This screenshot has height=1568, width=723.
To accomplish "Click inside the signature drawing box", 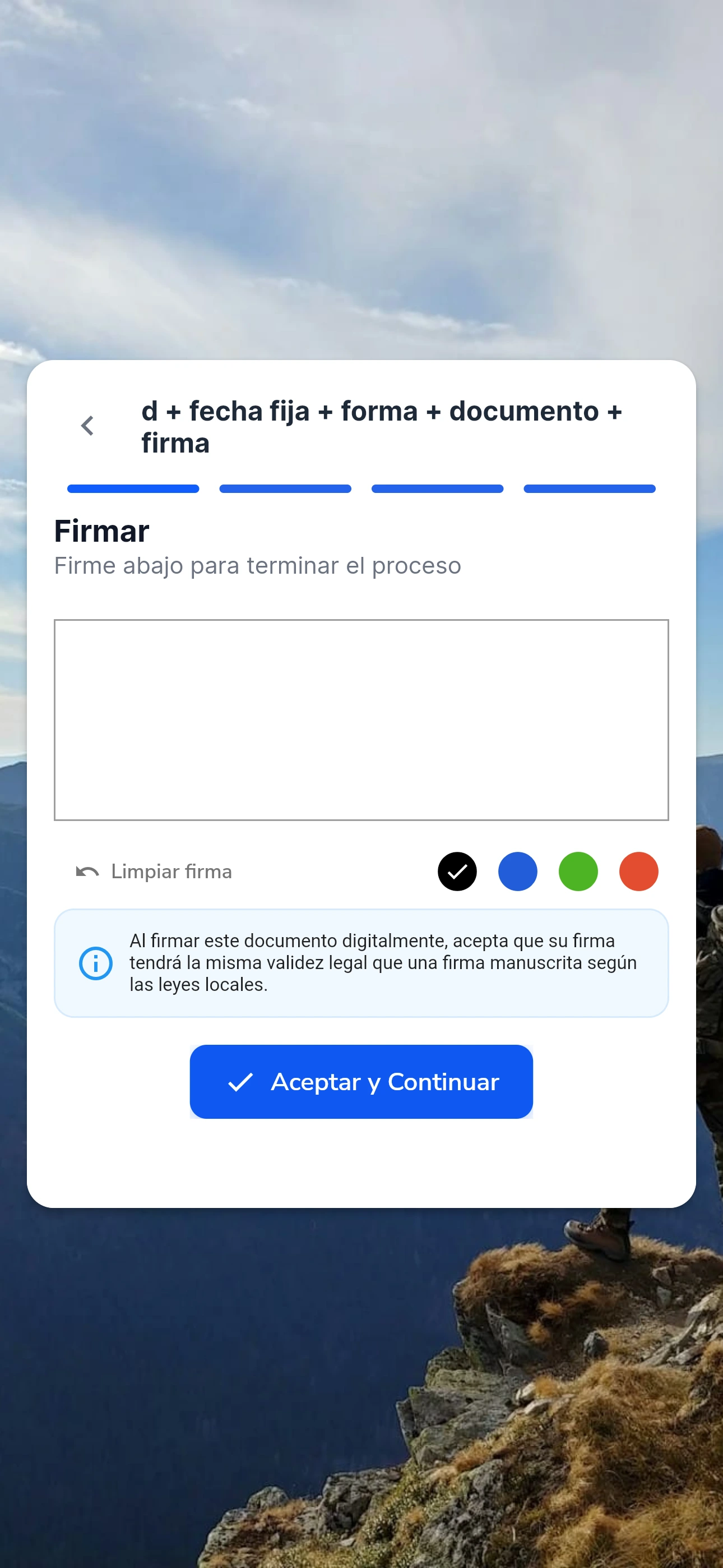I will 361,718.
